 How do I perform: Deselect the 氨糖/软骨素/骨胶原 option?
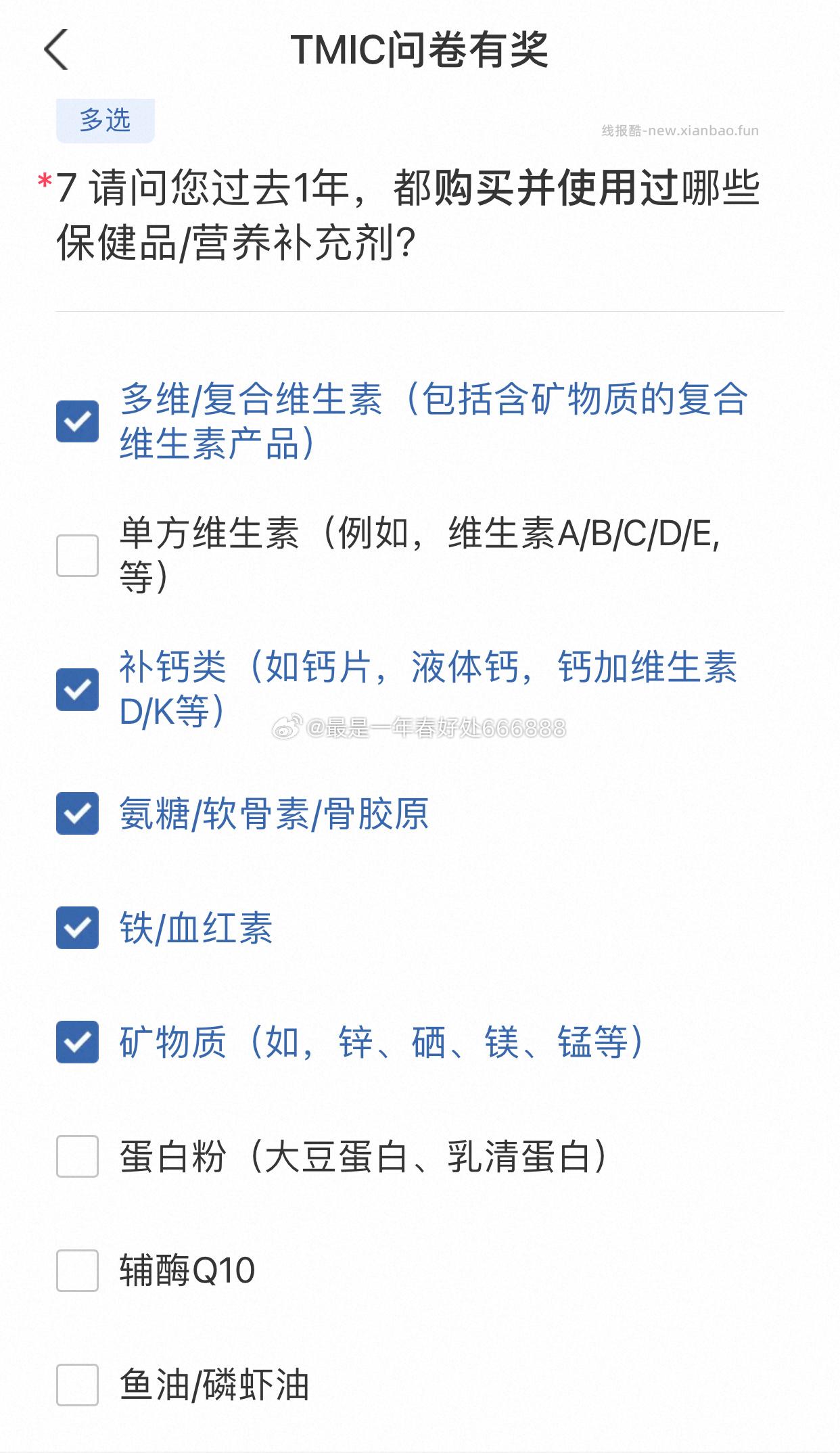(x=78, y=816)
